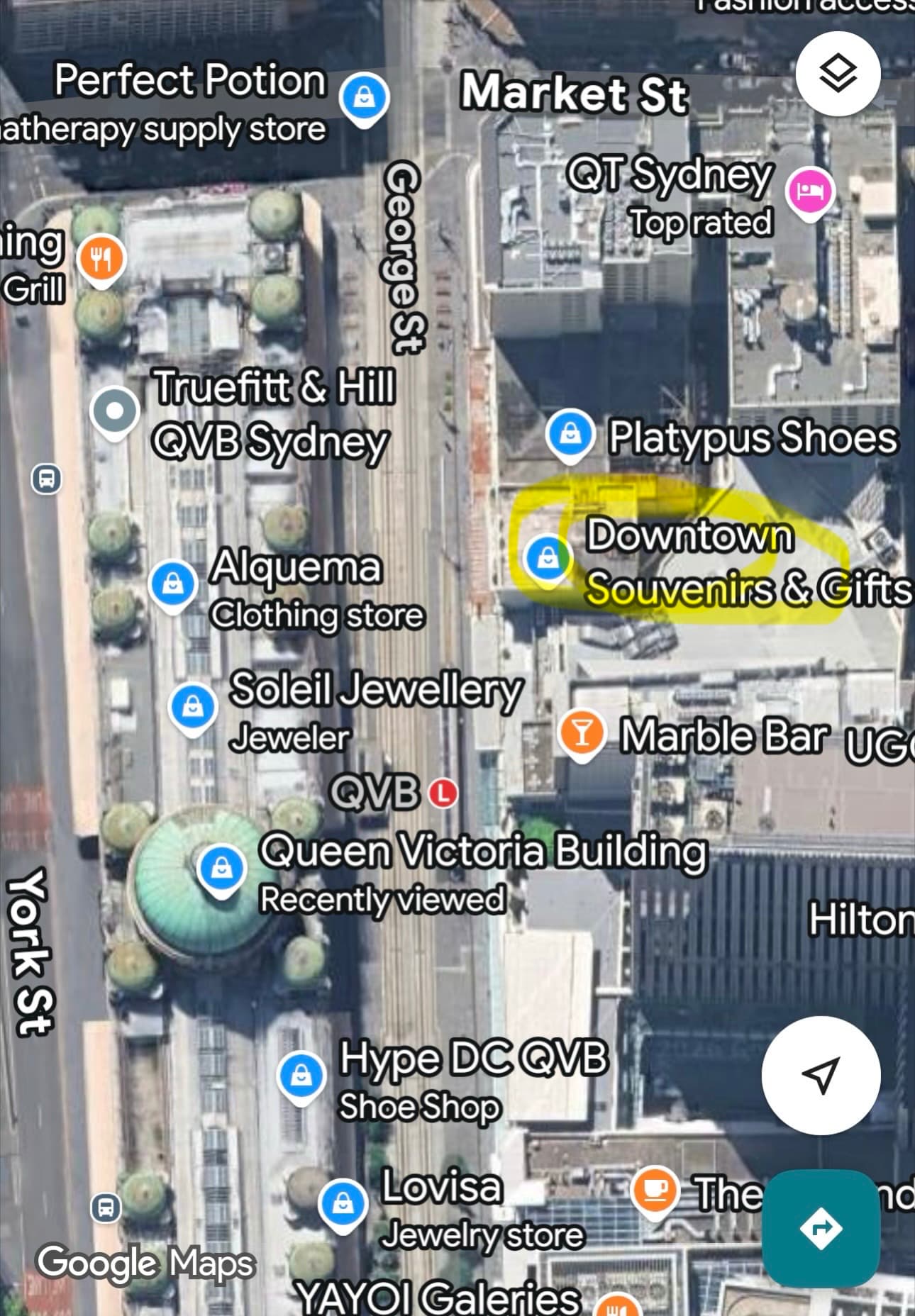Open the QT Sydney hotel pin
915x1316 pixels.
point(810,191)
